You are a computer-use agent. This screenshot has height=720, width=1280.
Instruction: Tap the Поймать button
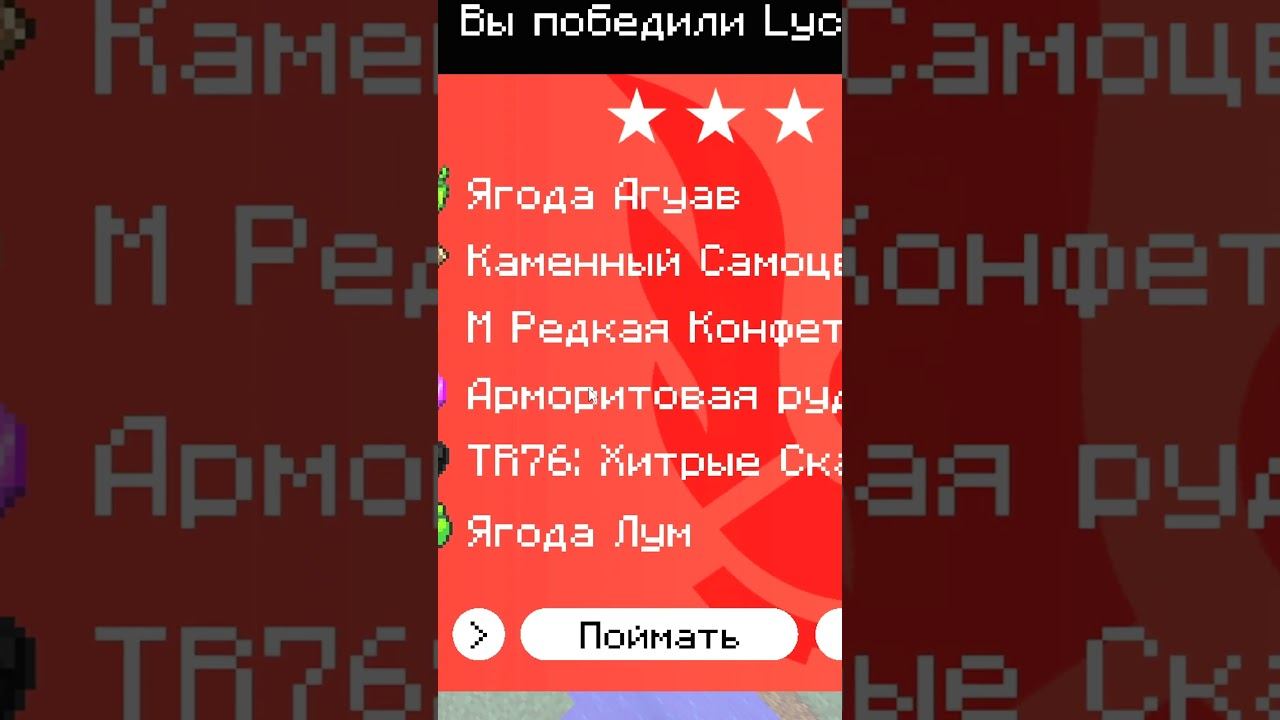coord(658,635)
